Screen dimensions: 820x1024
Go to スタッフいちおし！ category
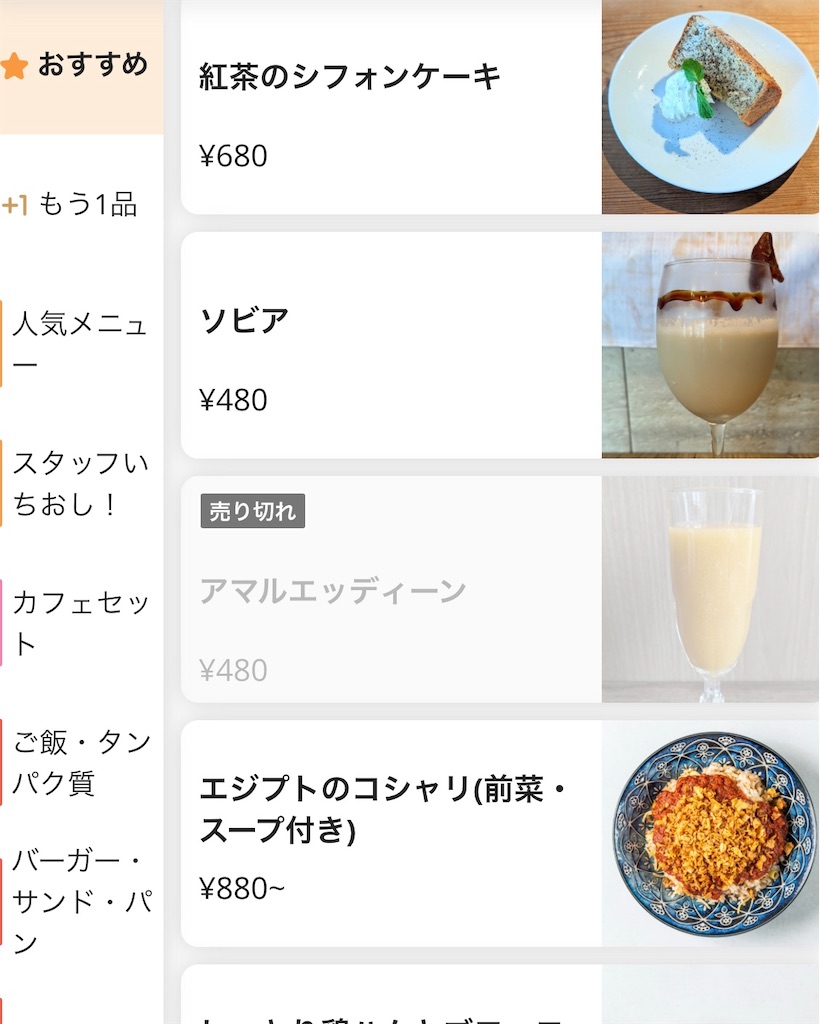click(81, 483)
